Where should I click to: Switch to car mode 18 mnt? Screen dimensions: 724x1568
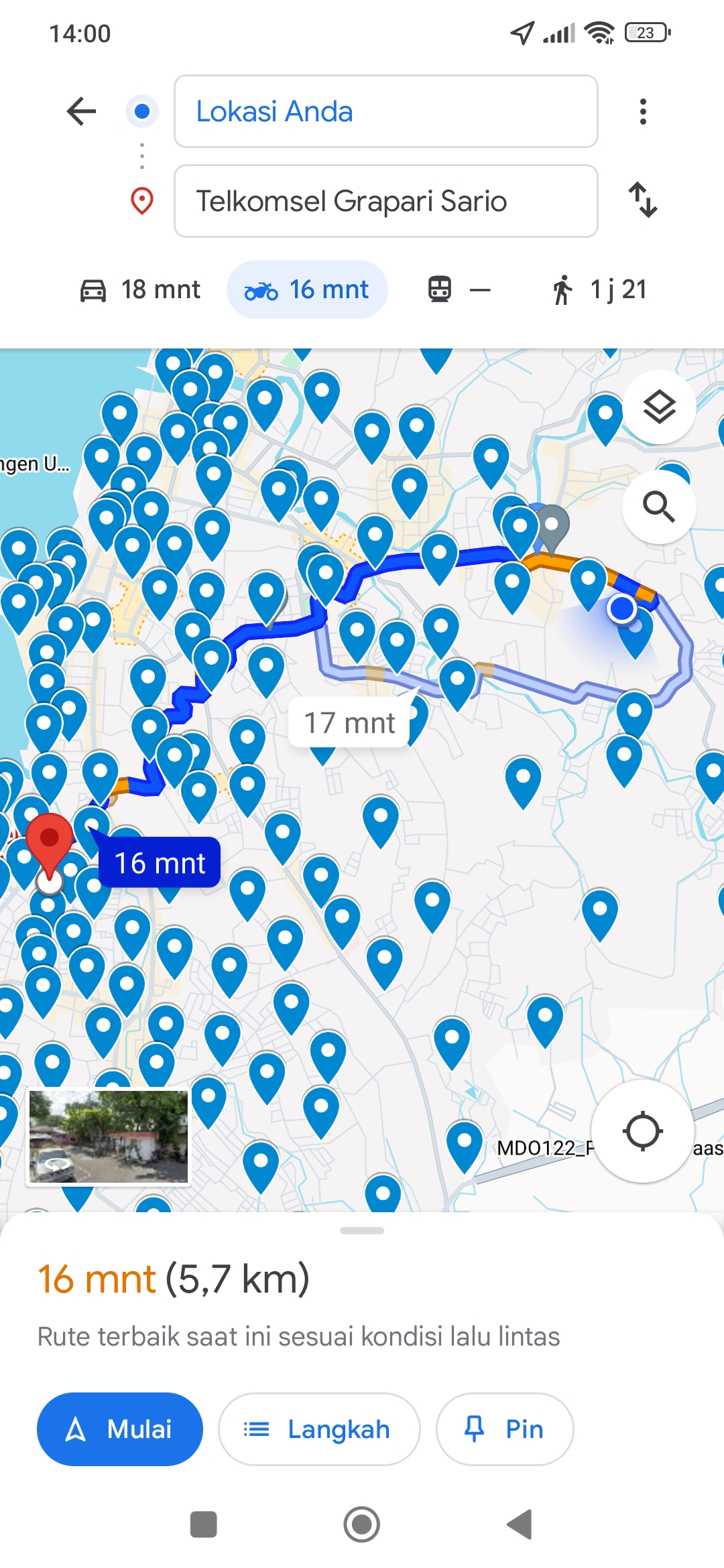coord(140,289)
